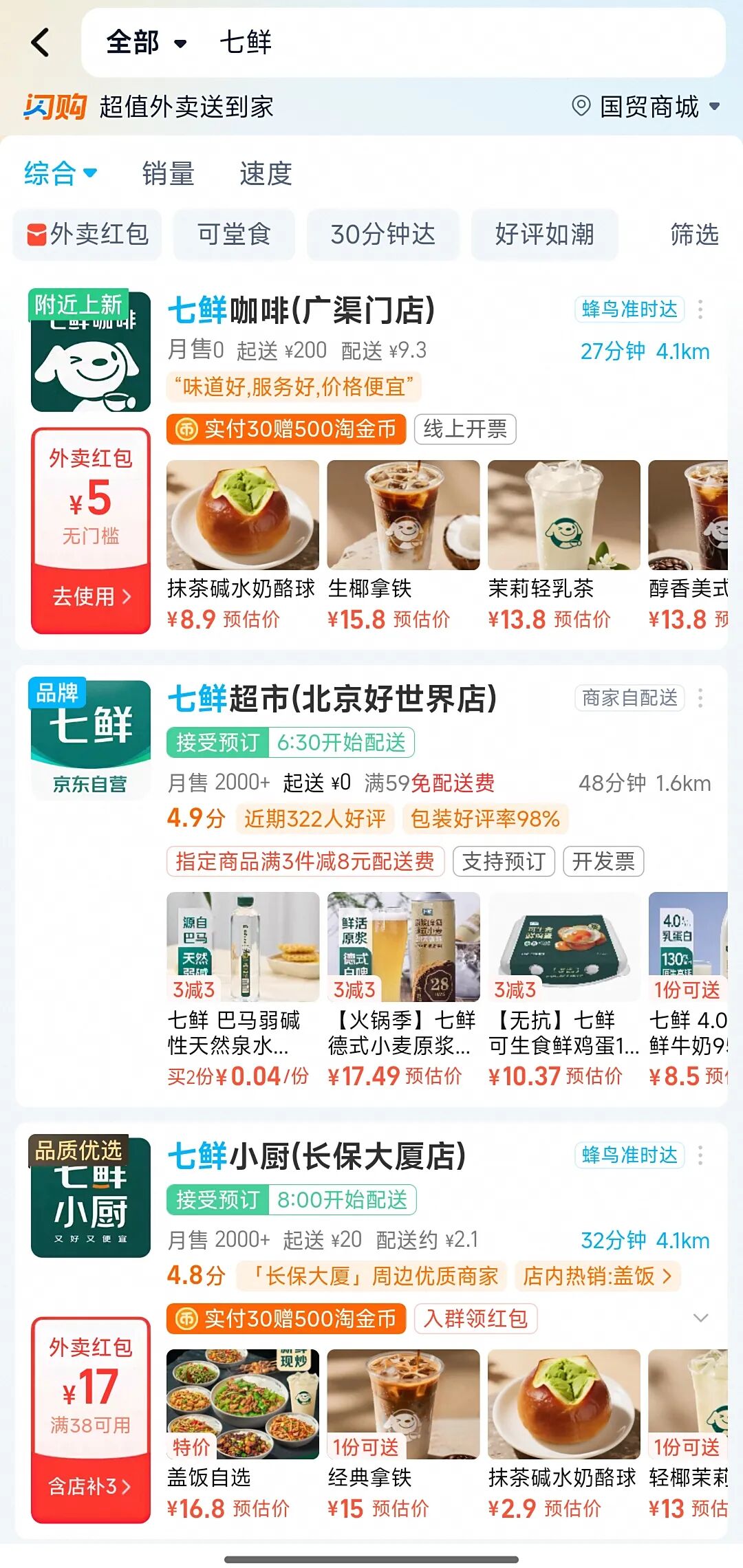
Task: Tap the search field showing 七鲜
Action: [x=413, y=43]
